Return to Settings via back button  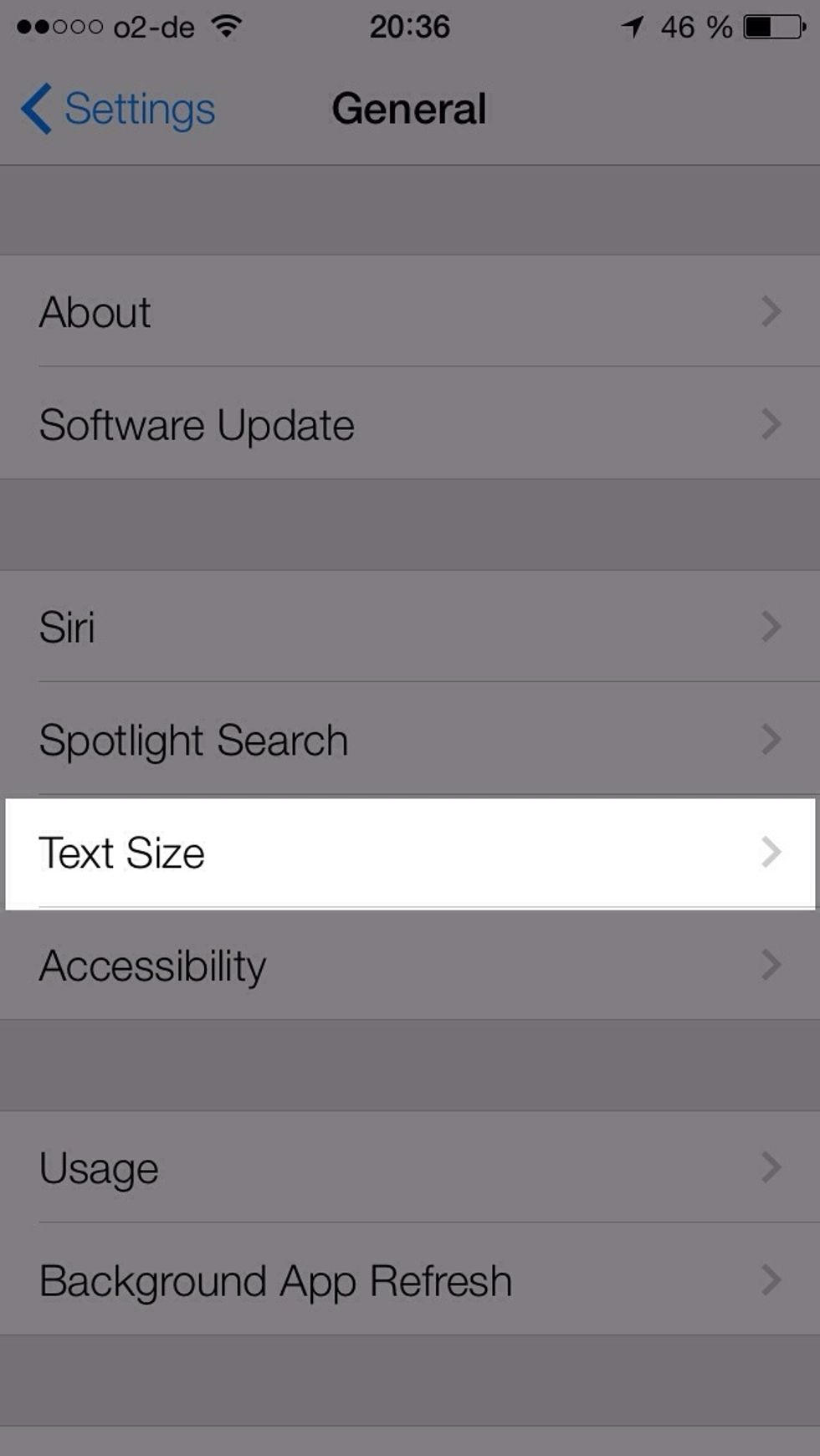click(117, 108)
